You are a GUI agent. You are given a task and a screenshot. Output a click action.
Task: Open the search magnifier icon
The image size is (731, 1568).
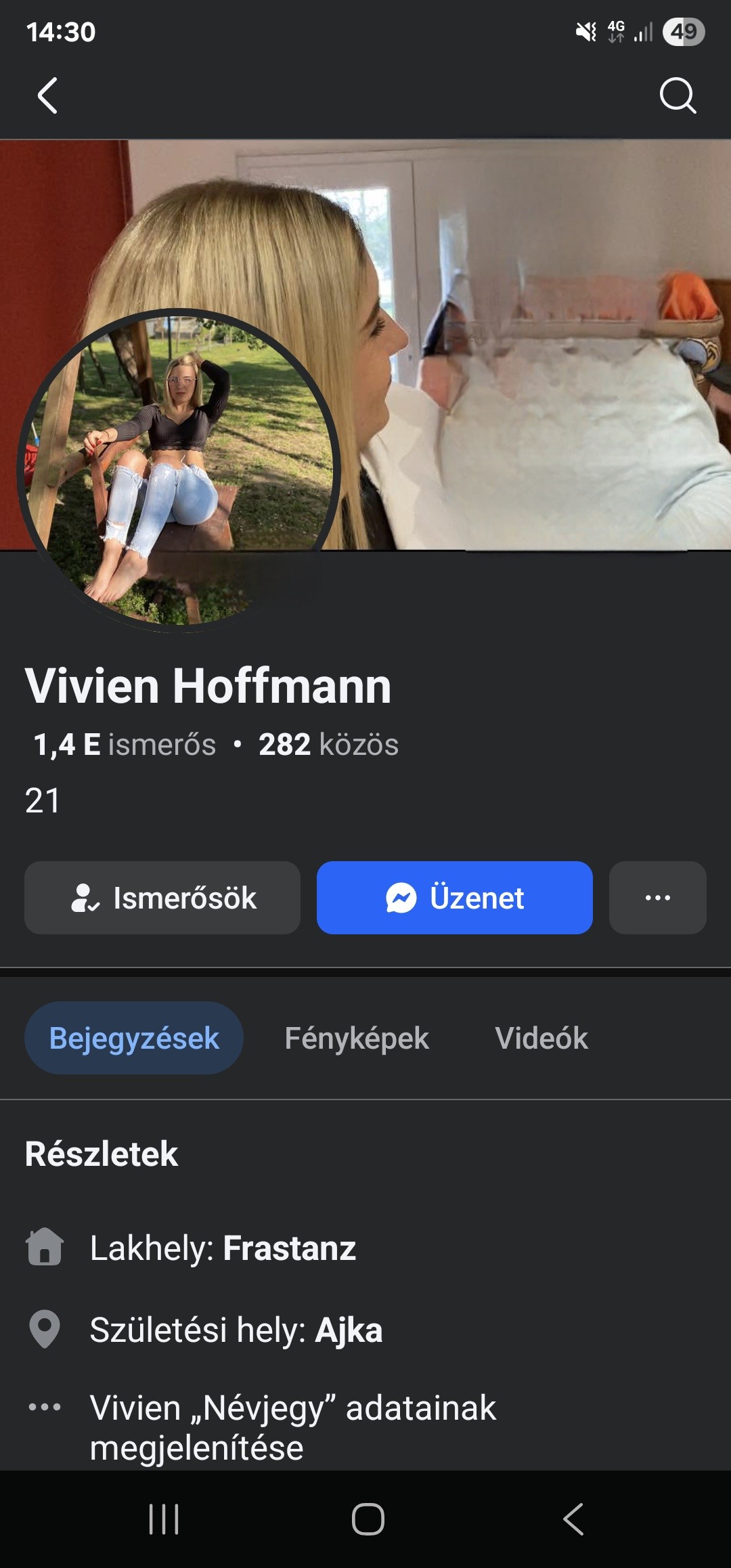click(678, 95)
